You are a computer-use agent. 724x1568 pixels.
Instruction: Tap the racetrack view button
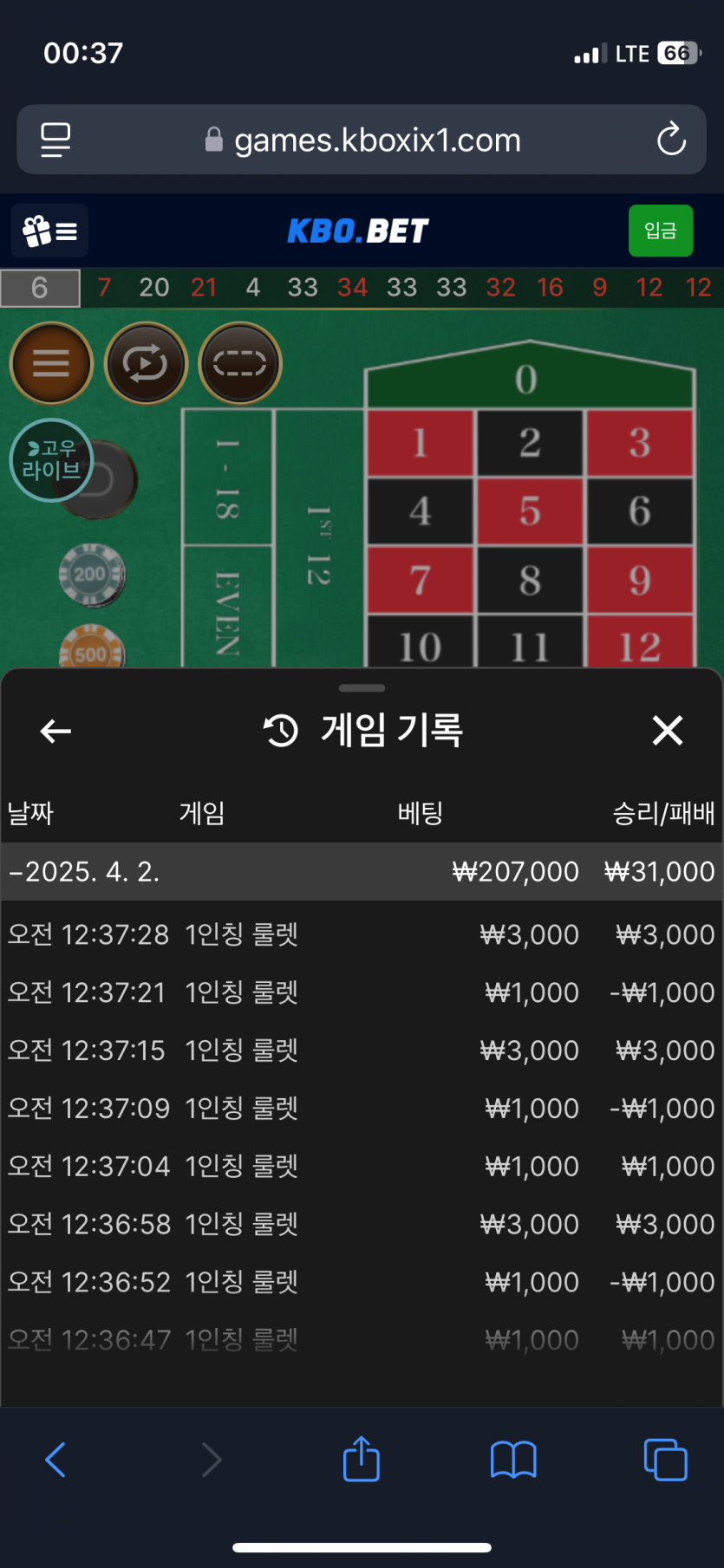click(239, 363)
